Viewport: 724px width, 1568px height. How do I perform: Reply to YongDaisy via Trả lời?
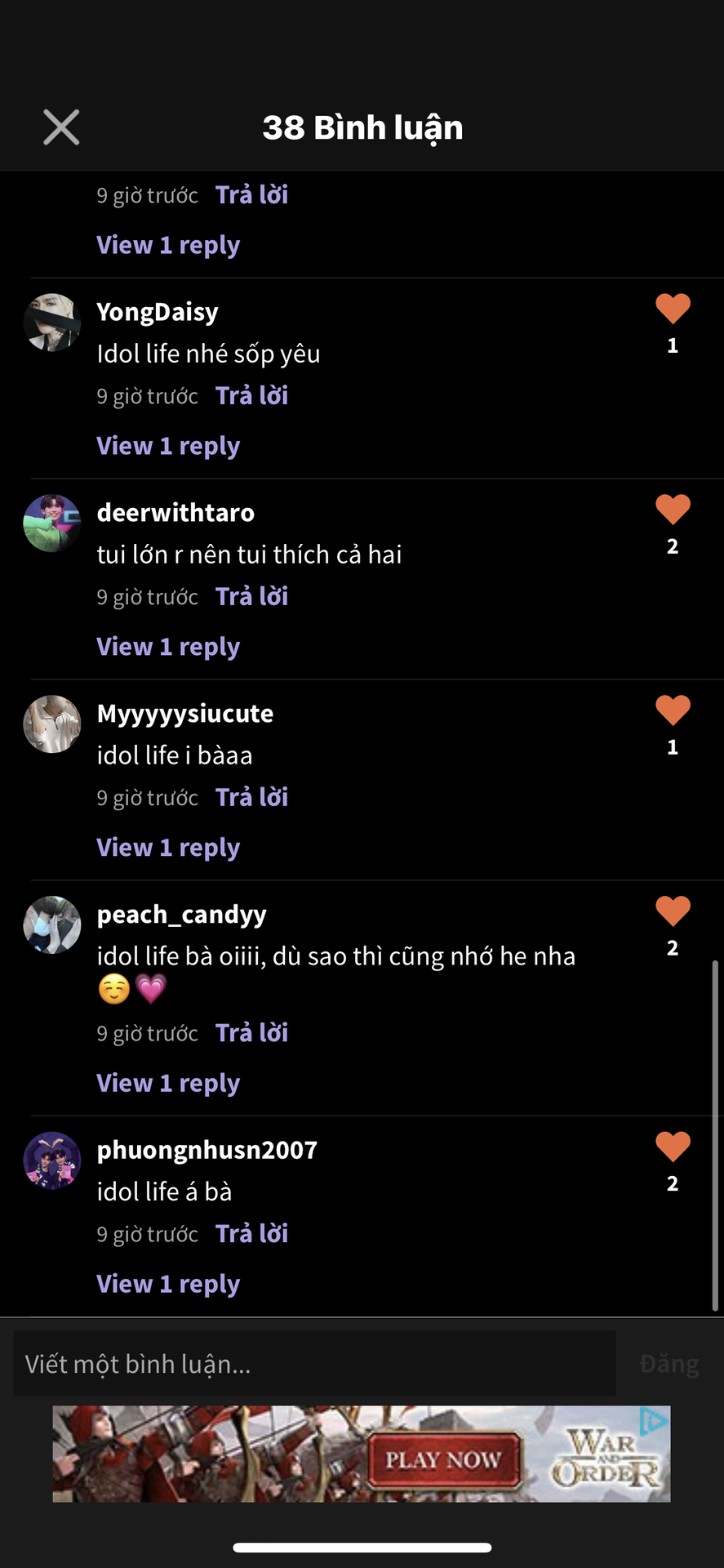[251, 396]
